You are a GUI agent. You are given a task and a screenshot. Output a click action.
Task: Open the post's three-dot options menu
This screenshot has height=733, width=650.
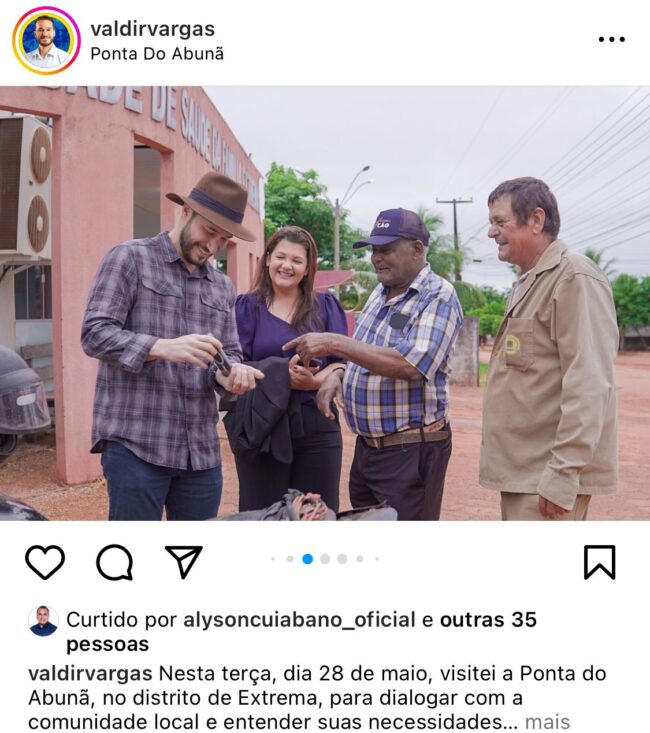(611, 40)
